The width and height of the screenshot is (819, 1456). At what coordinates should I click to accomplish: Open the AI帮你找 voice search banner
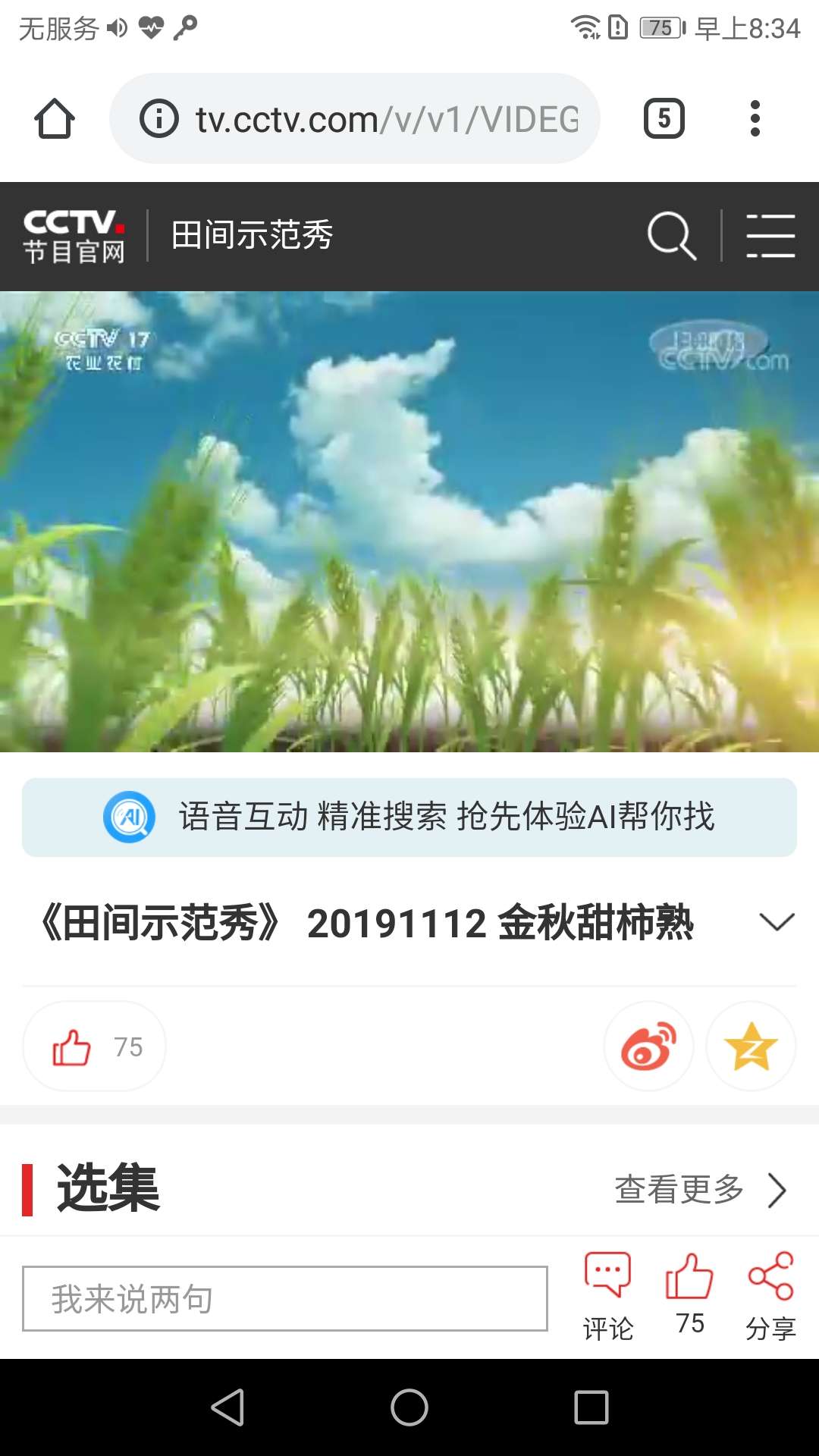tap(409, 817)
